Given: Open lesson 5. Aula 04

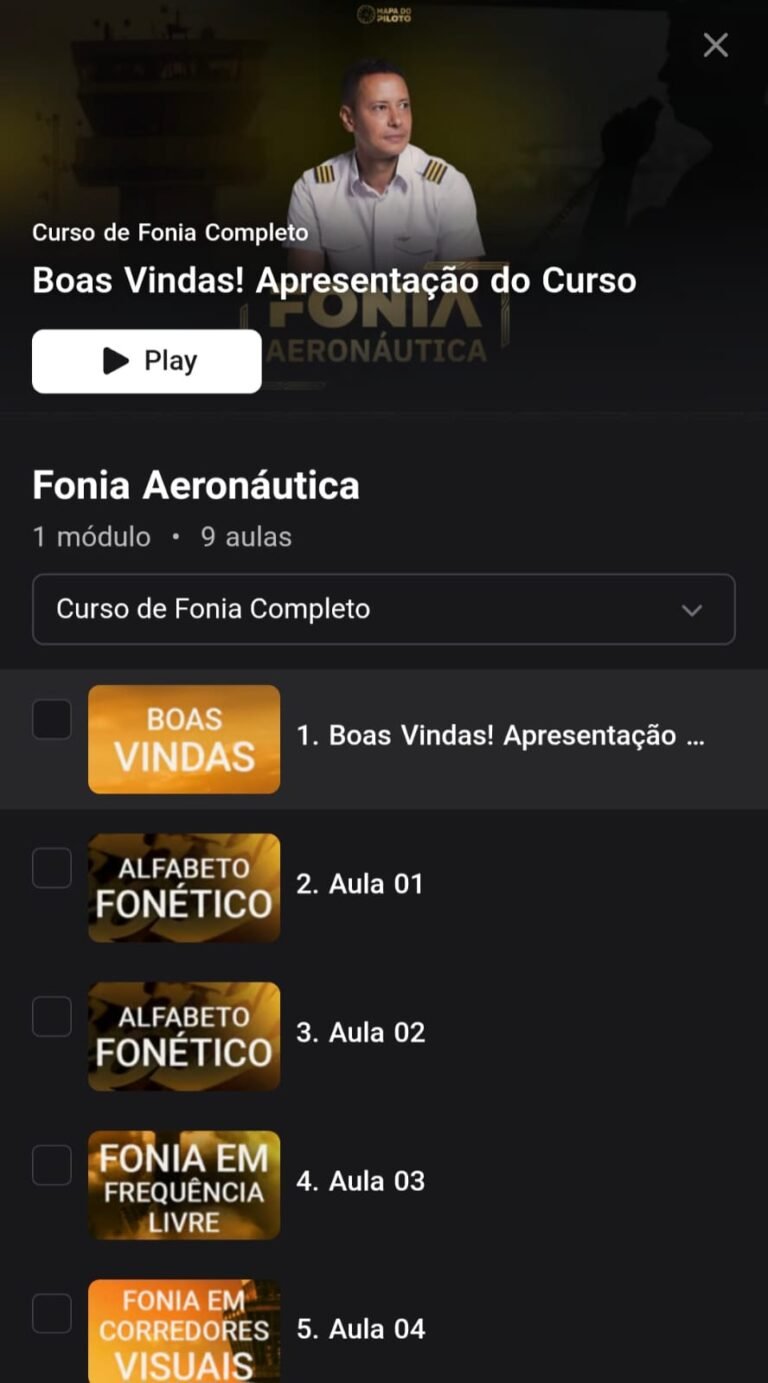Looking at the screenshot, I should [361, 1329].
